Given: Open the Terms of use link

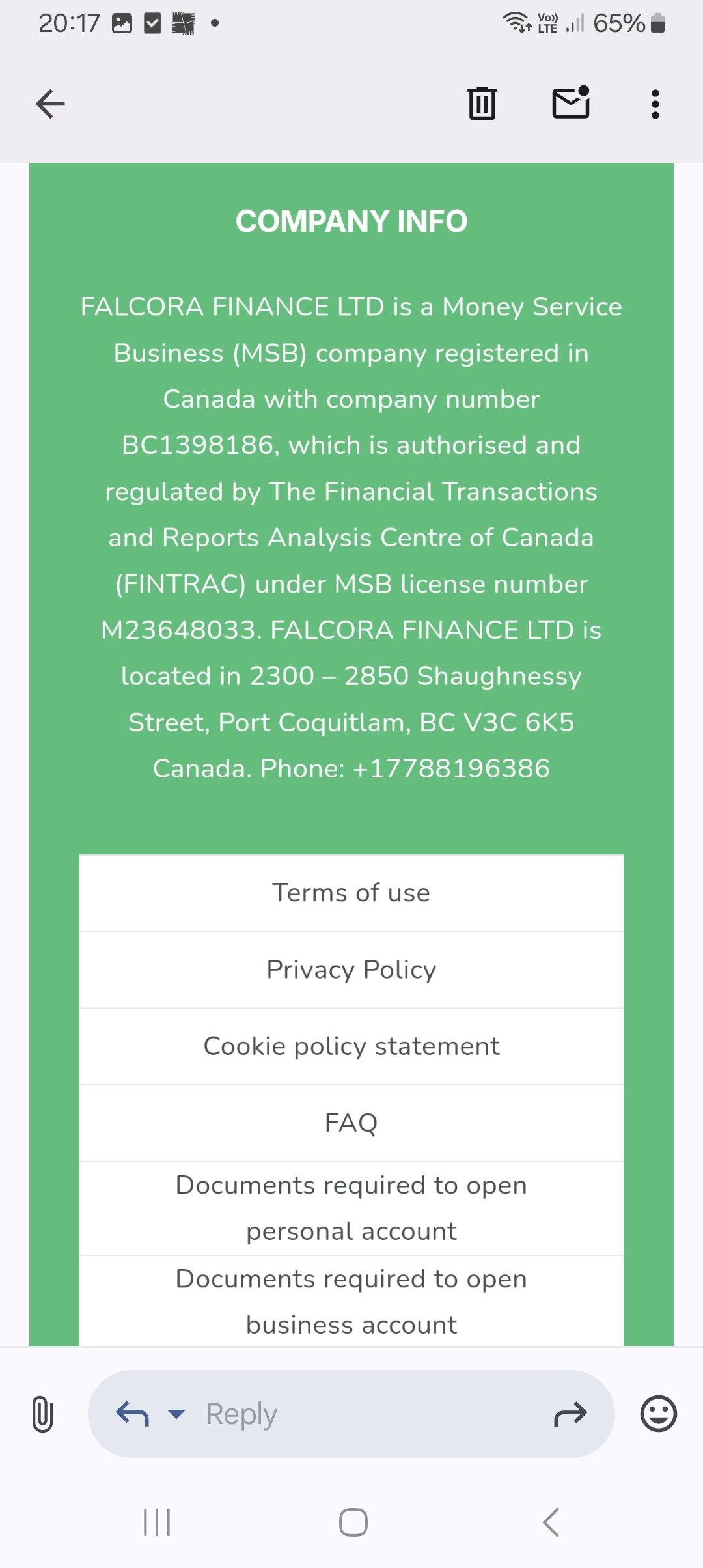Looking at the screenshot, I should click(x=351, y=893).
